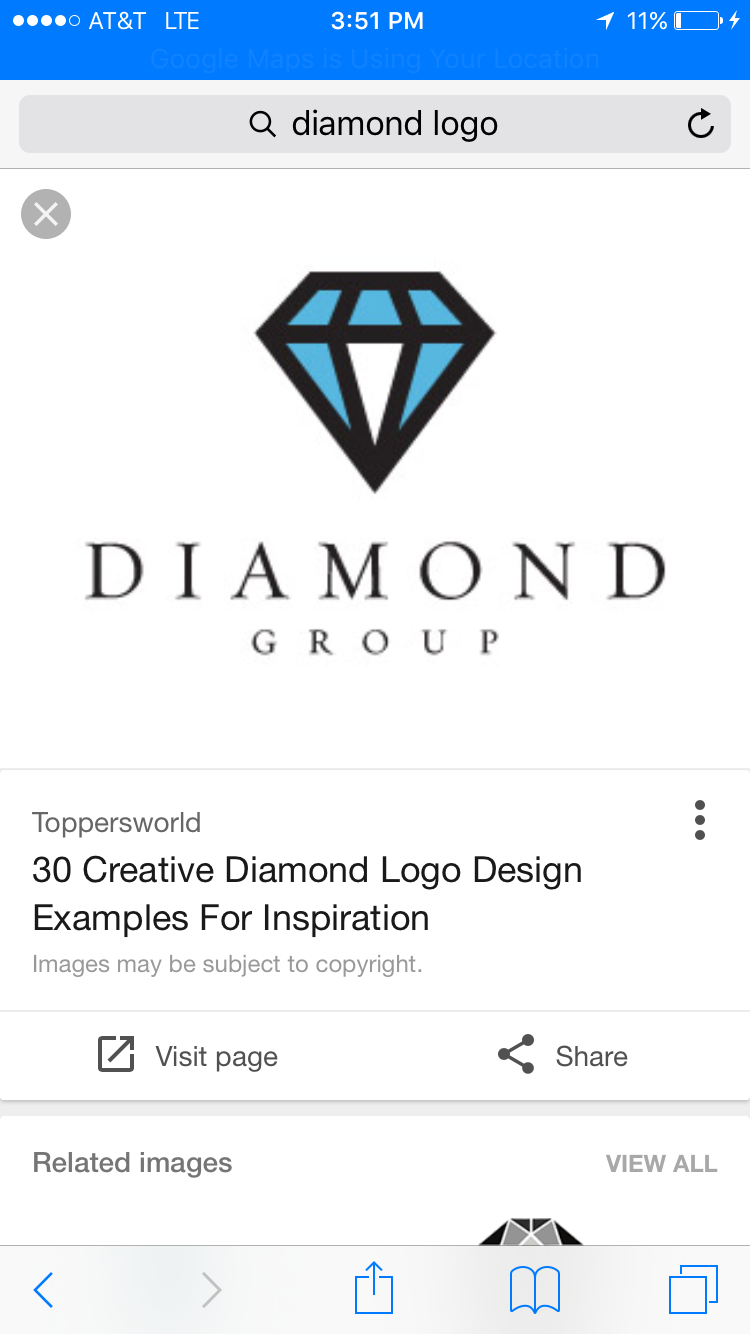Tap Visit page
Viewport: 750px width, 1334px height.
click(188, 1056)
